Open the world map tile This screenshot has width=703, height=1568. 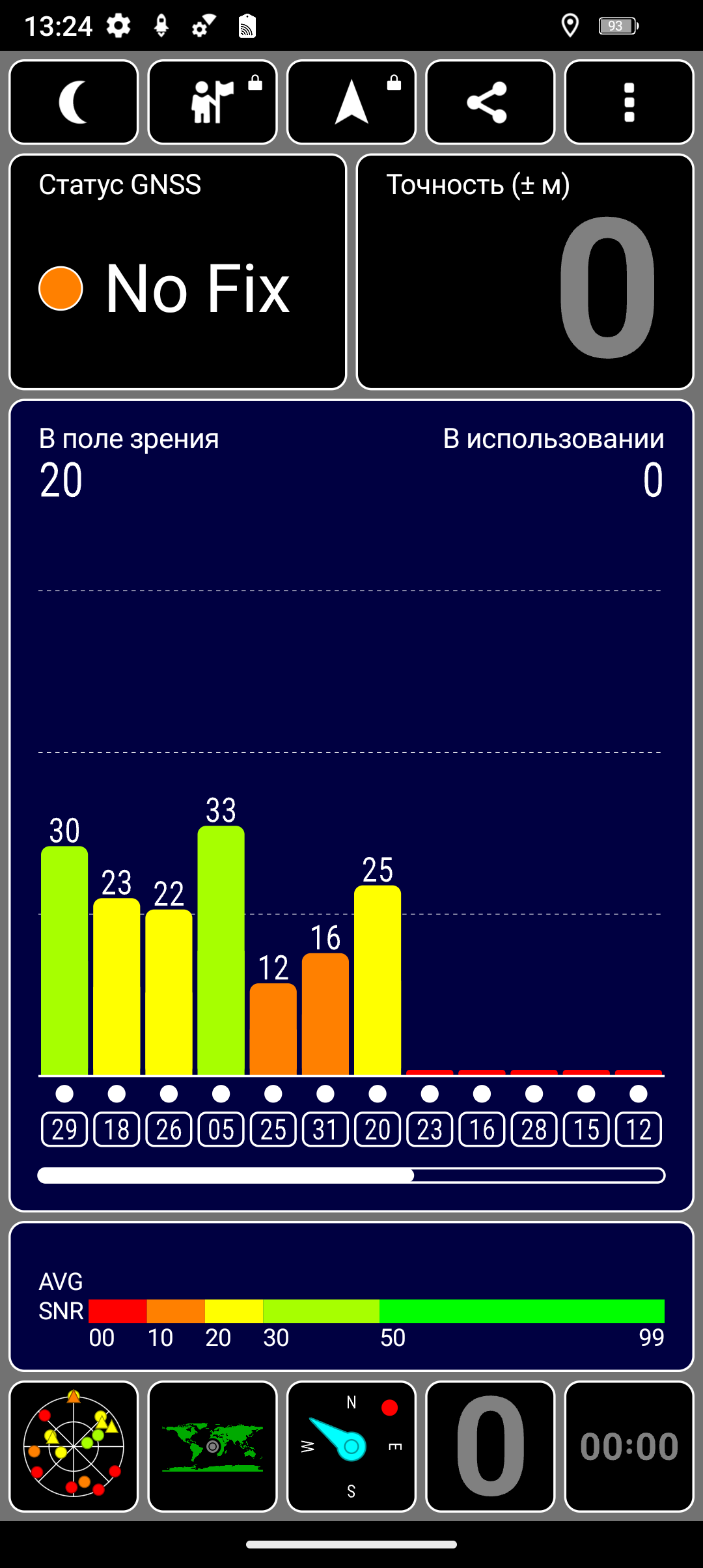click(213, 1446)
